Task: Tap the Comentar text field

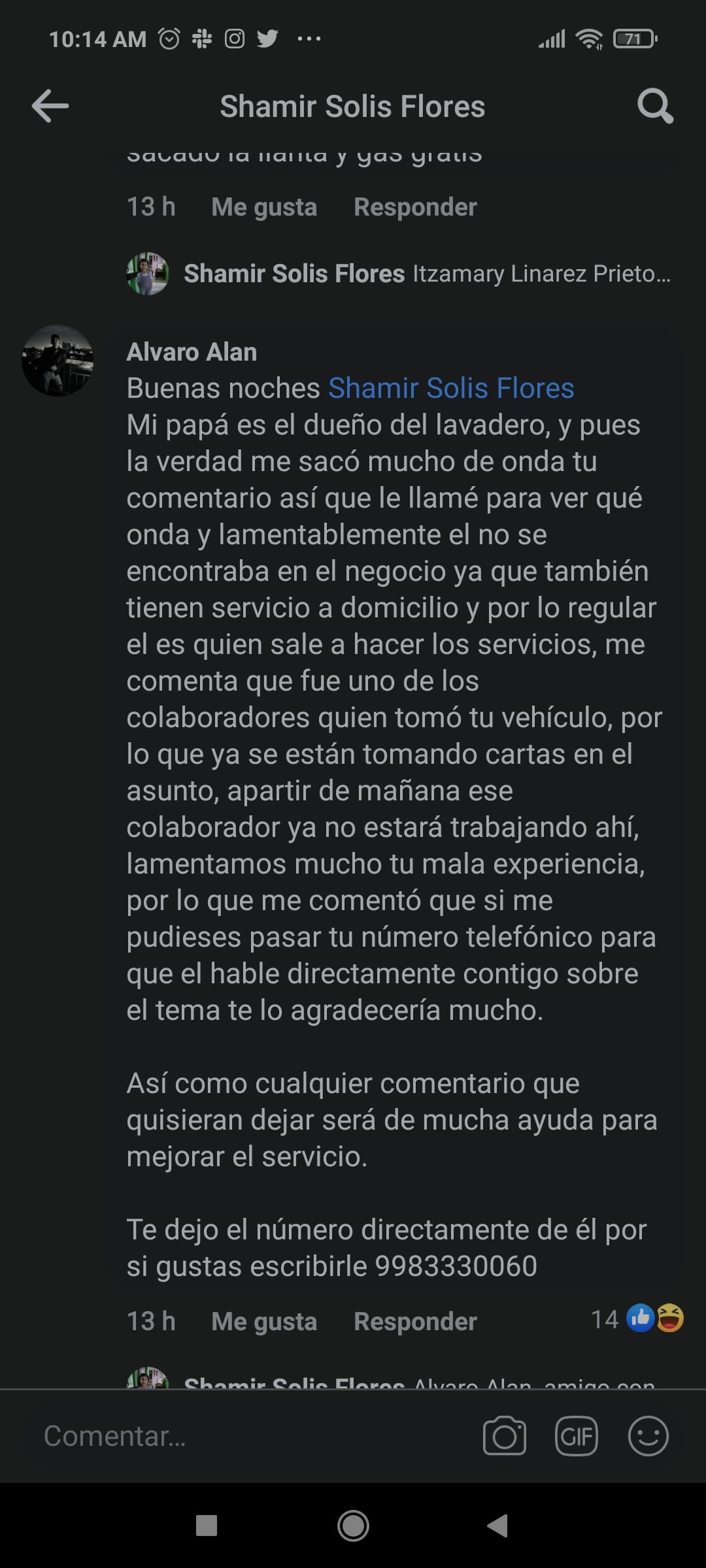Action: point(248,1436)
